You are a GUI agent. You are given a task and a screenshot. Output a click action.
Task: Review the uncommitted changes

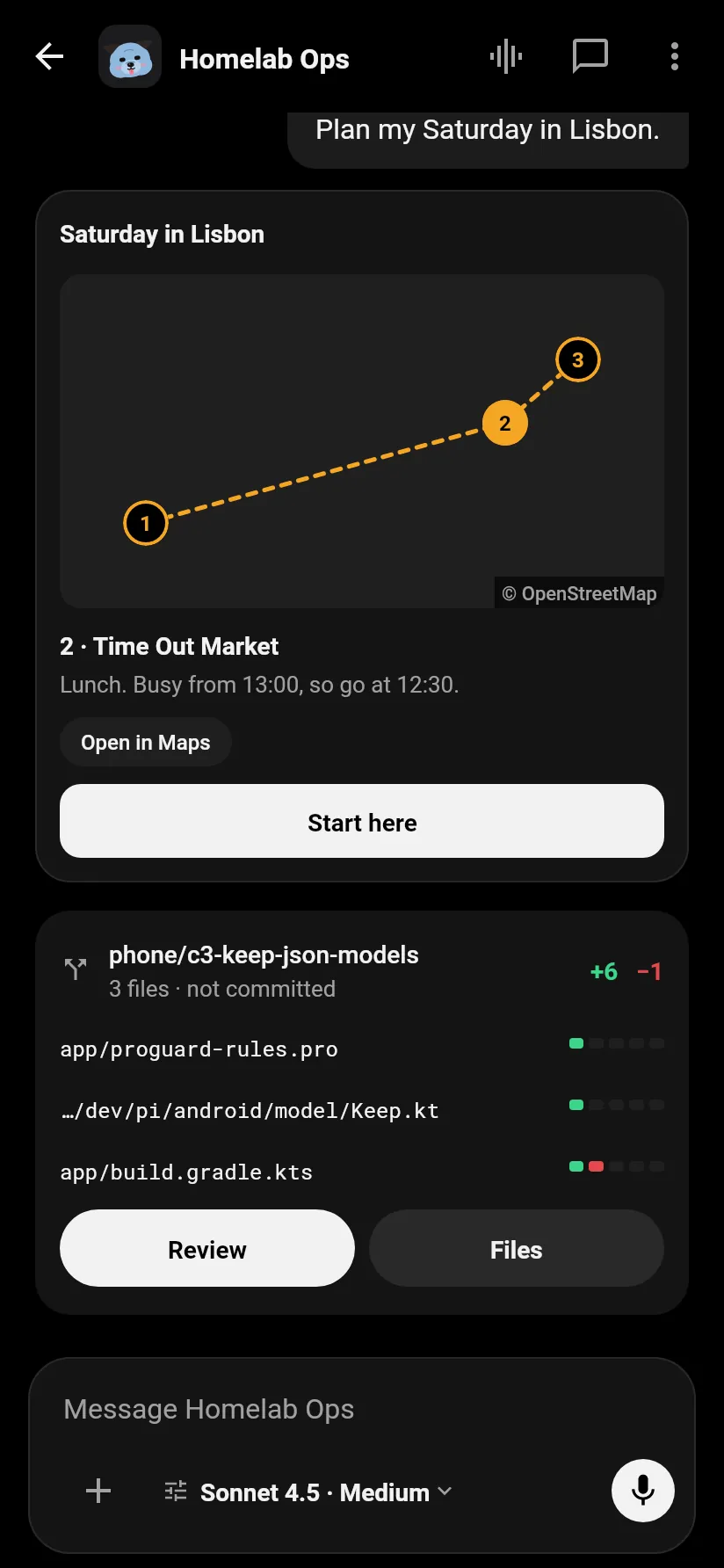[207, 1248]
